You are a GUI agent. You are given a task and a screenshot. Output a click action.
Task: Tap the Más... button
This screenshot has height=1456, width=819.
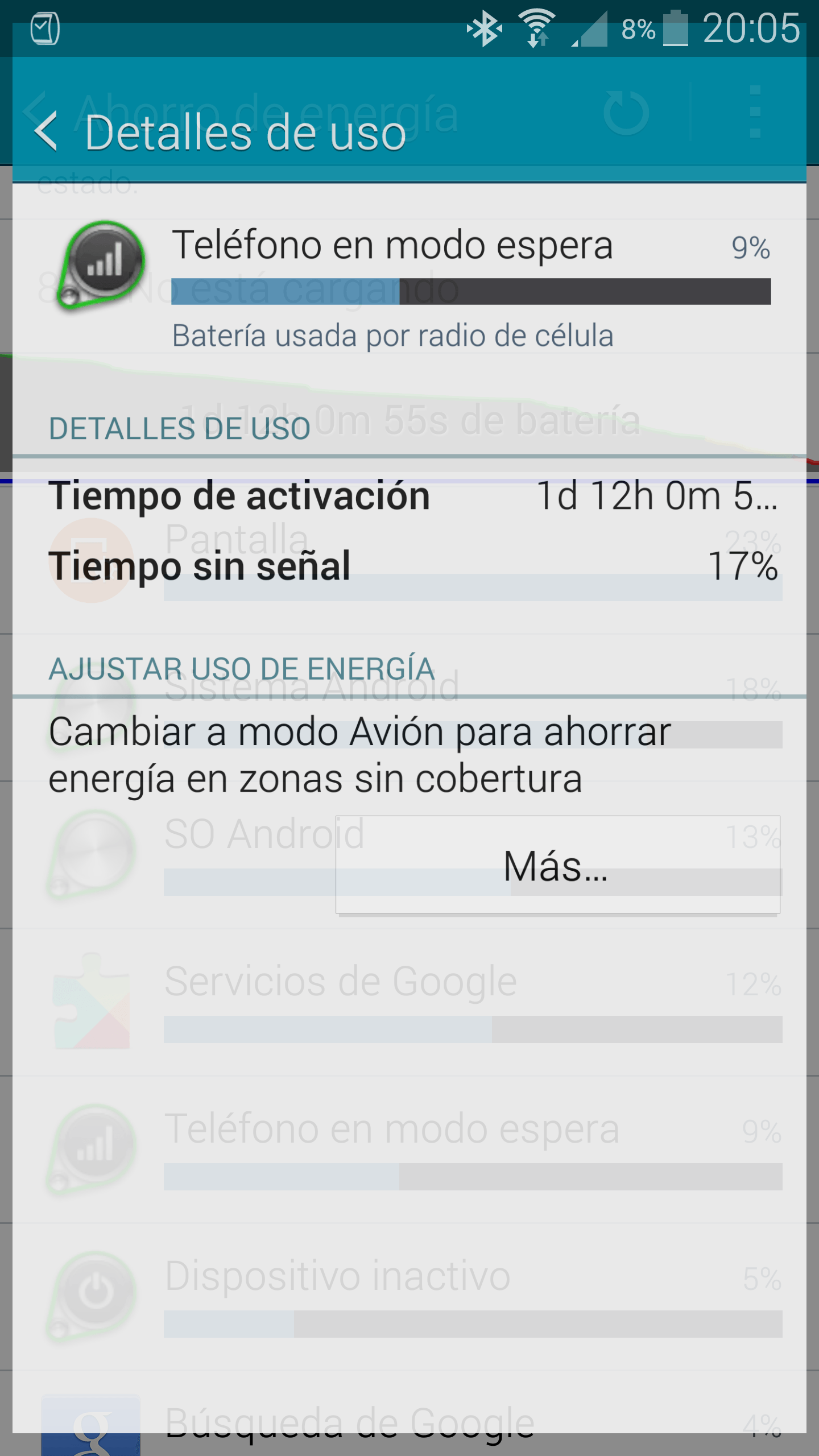pos(557,865)
